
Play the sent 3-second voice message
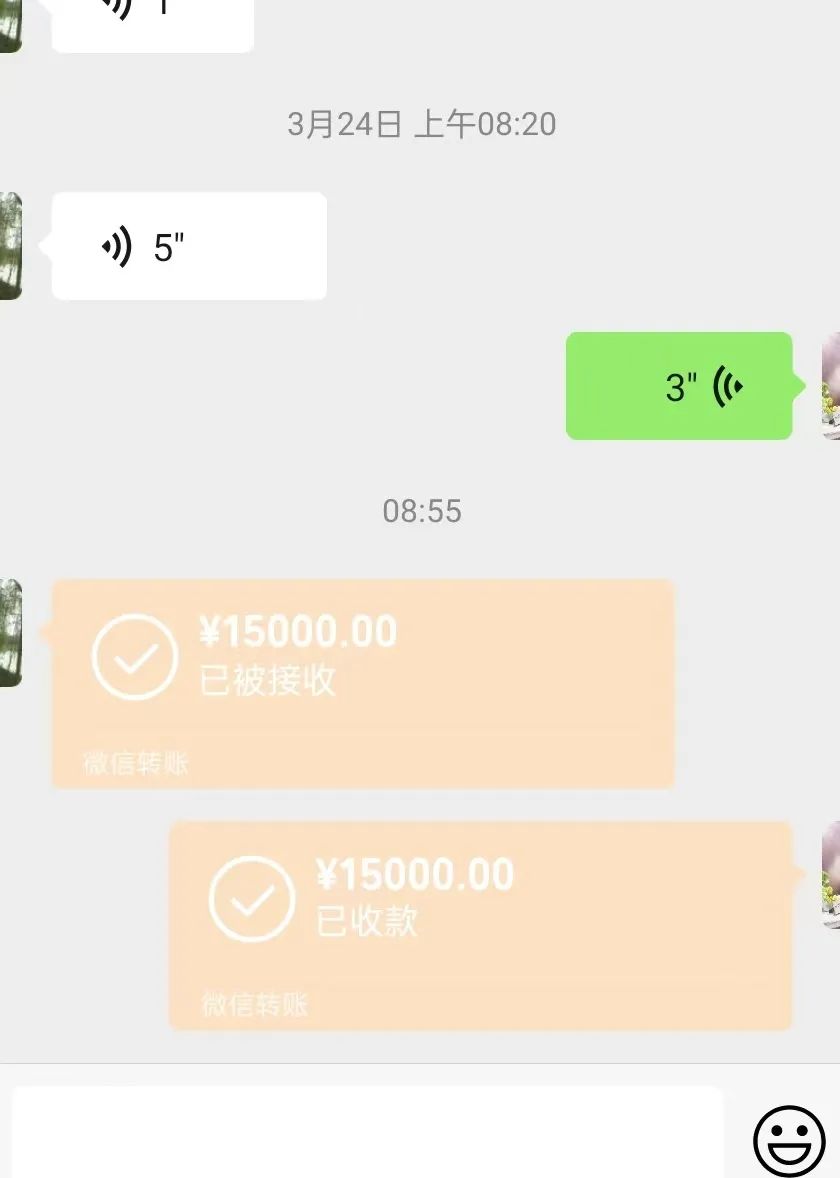679,386
